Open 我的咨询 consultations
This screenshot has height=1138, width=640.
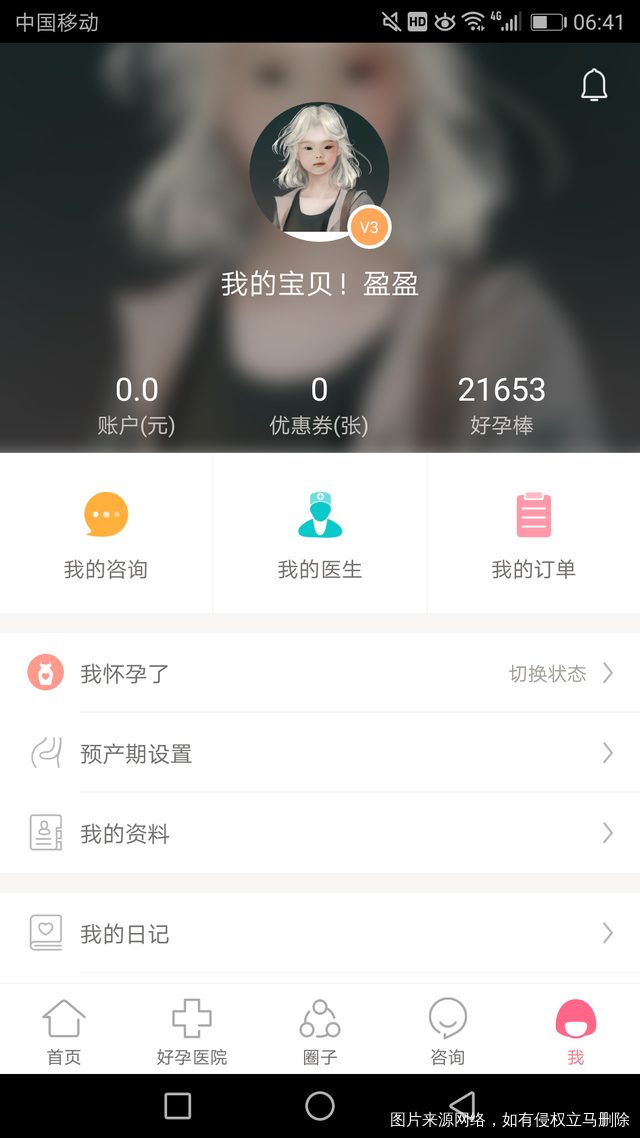(106, 534)
